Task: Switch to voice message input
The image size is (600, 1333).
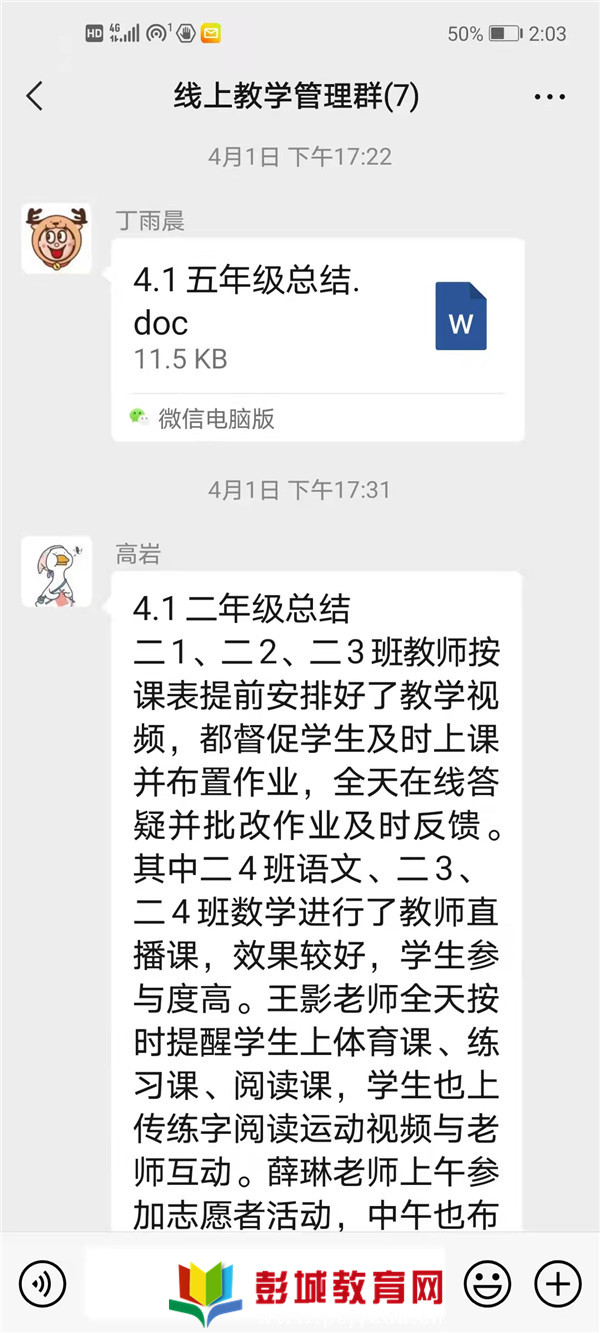Action: point(42,1282)
